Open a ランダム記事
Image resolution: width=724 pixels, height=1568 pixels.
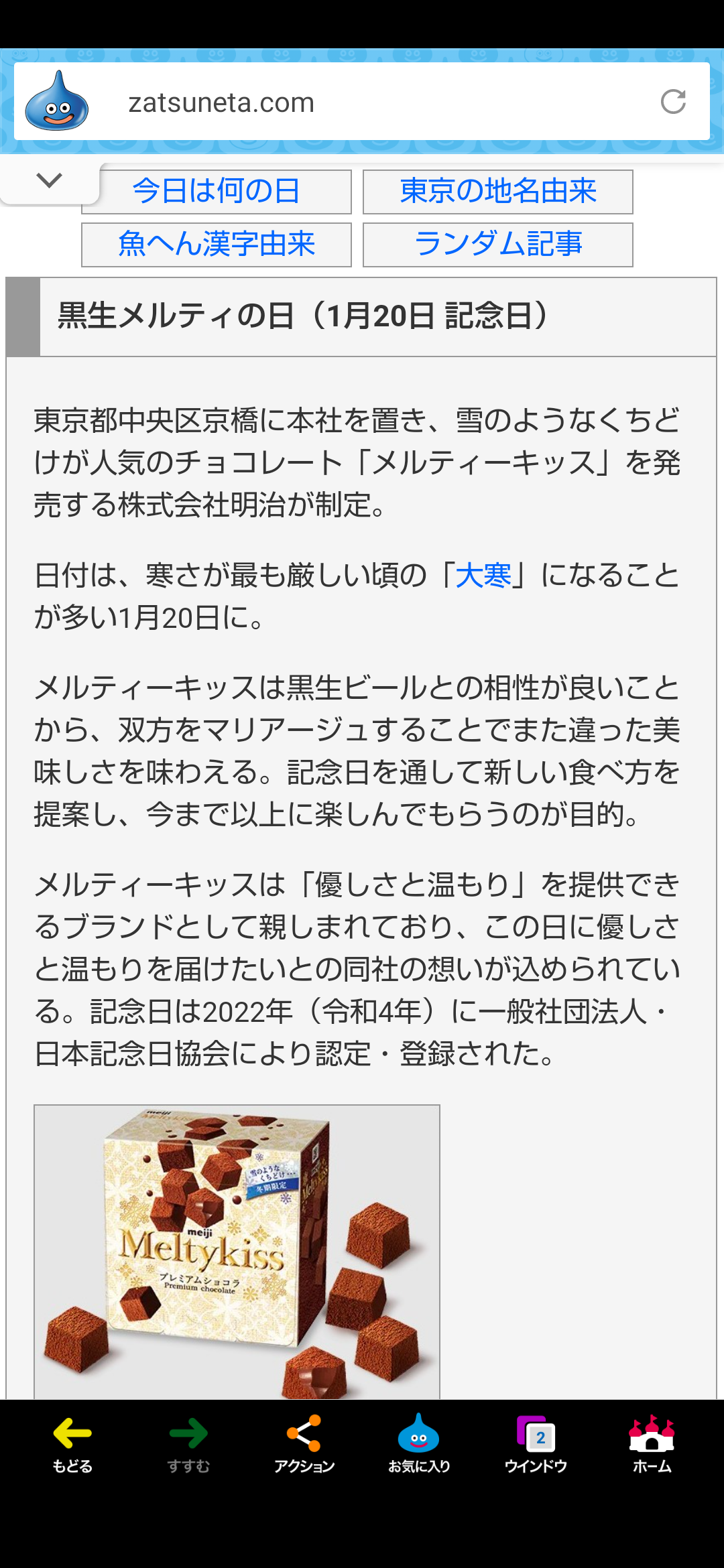pyautogui.click(x=498, y=245)
